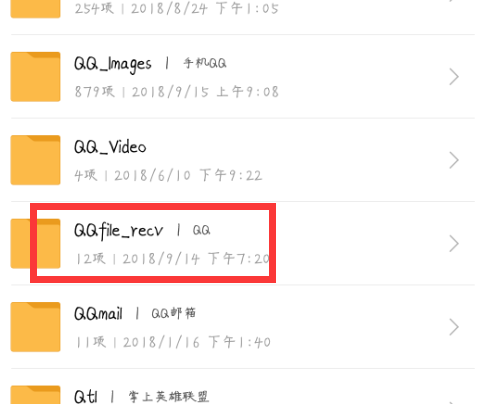This screenshot has height=404, width=488.
Task: Open the QQmail folder
Action: point(243,327)
